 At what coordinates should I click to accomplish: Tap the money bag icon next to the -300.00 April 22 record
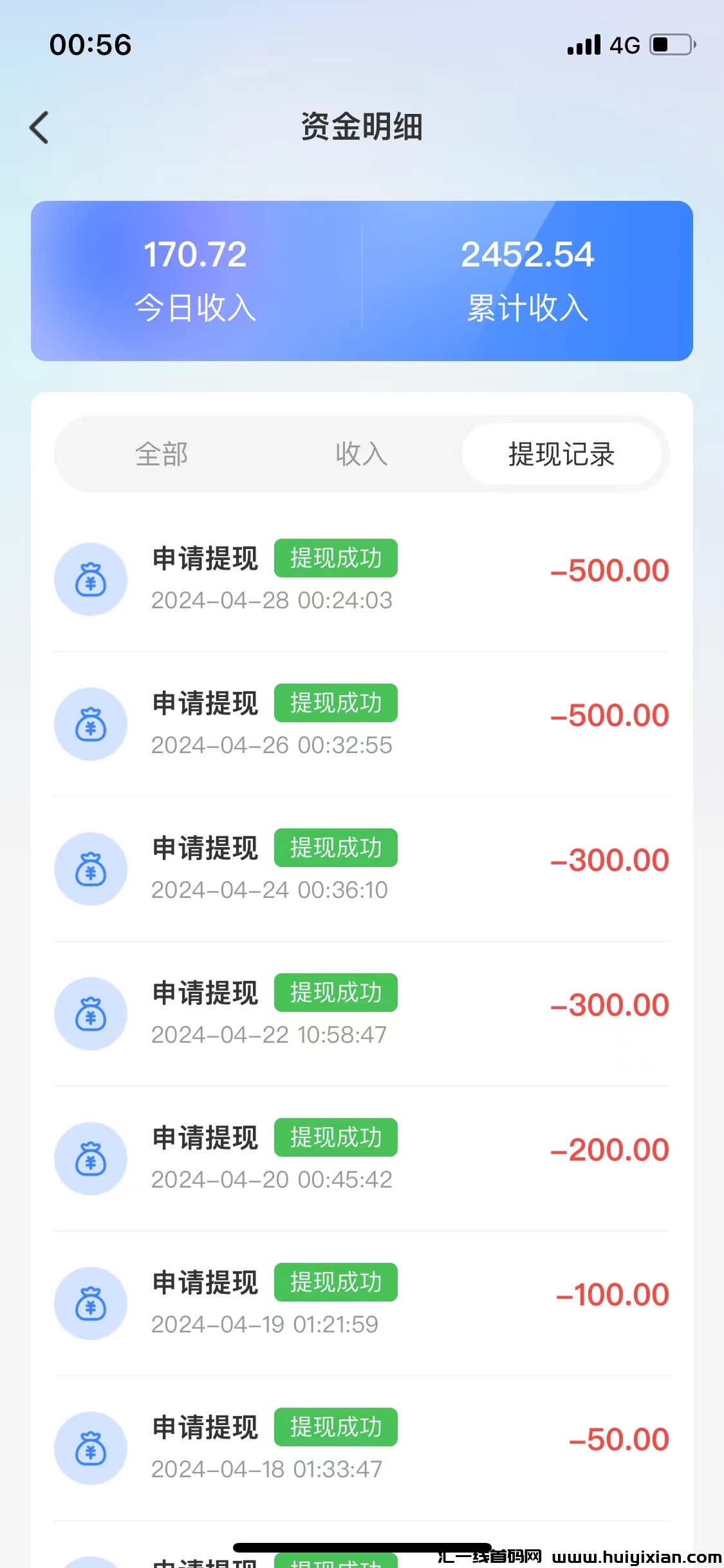[x=91, y=1013]
